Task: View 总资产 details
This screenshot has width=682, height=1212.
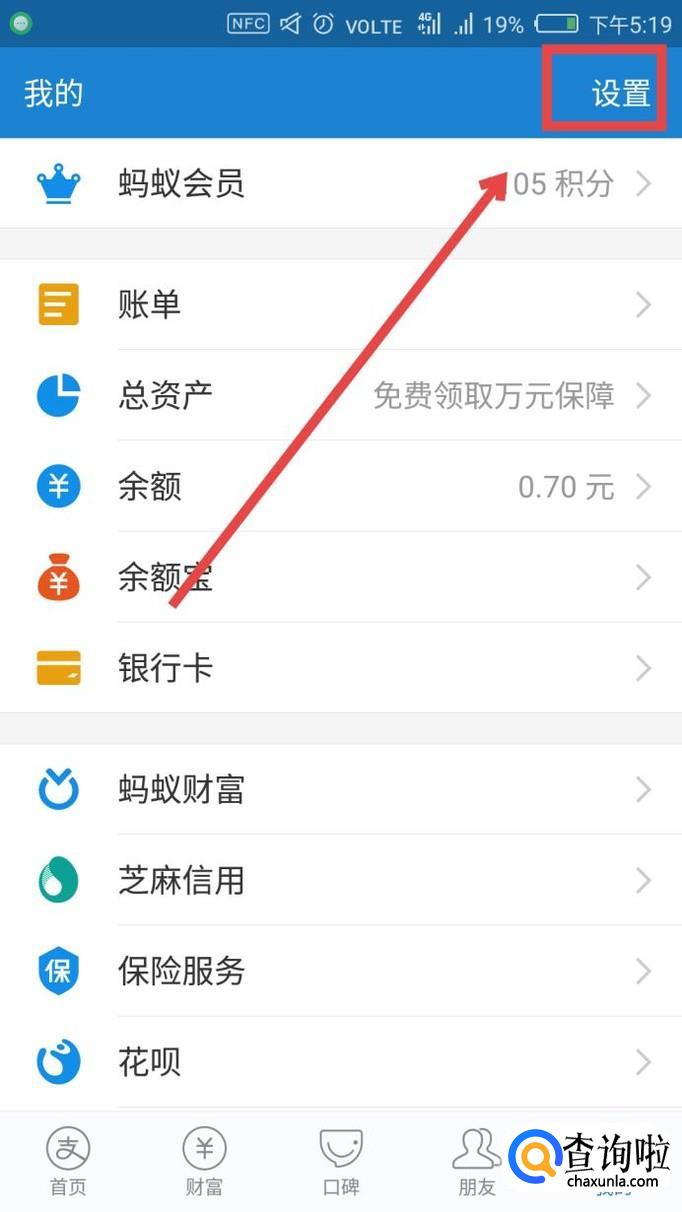Action: point(341,395)
